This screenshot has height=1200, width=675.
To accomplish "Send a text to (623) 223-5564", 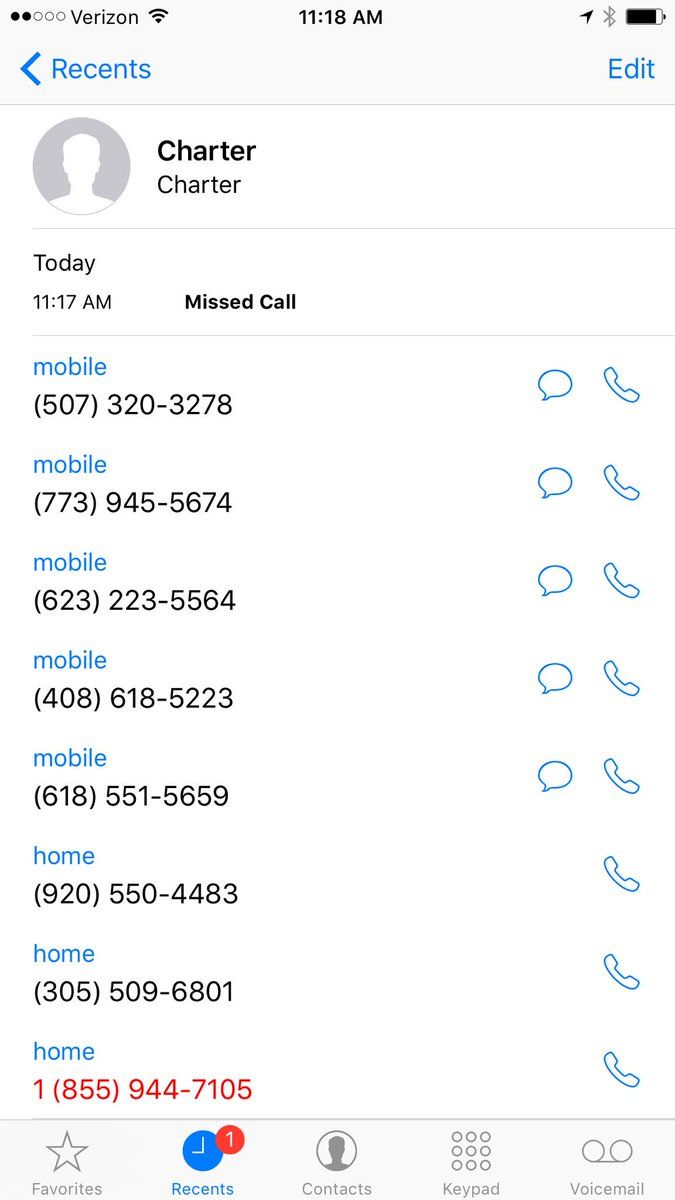I will click(x=555, y=581).
